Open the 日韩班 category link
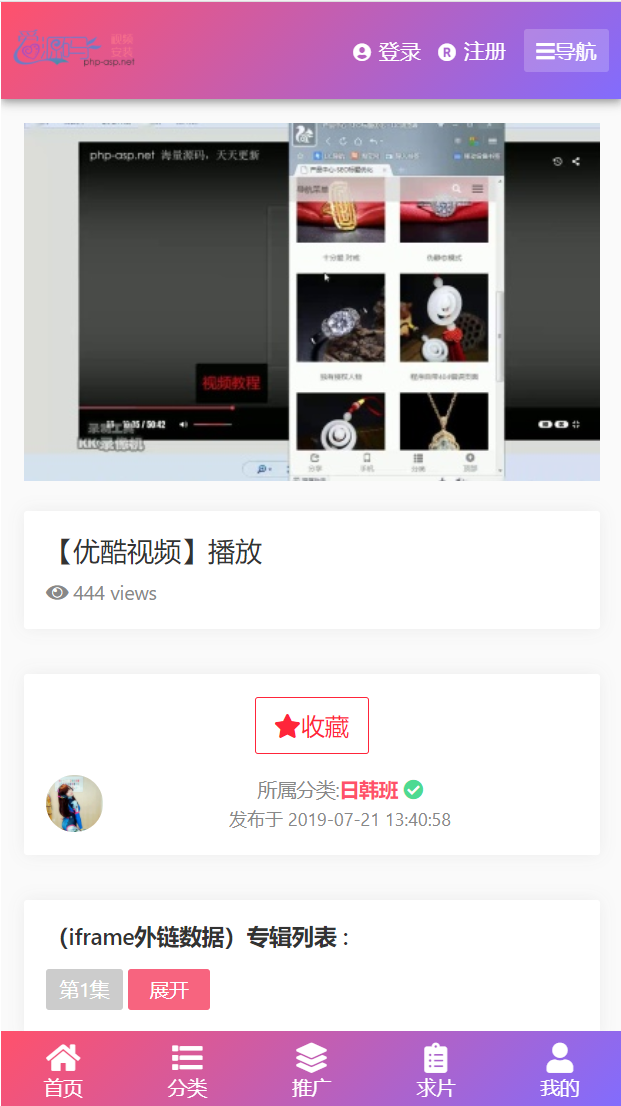 pyautogui.click(x=369, y=791)
